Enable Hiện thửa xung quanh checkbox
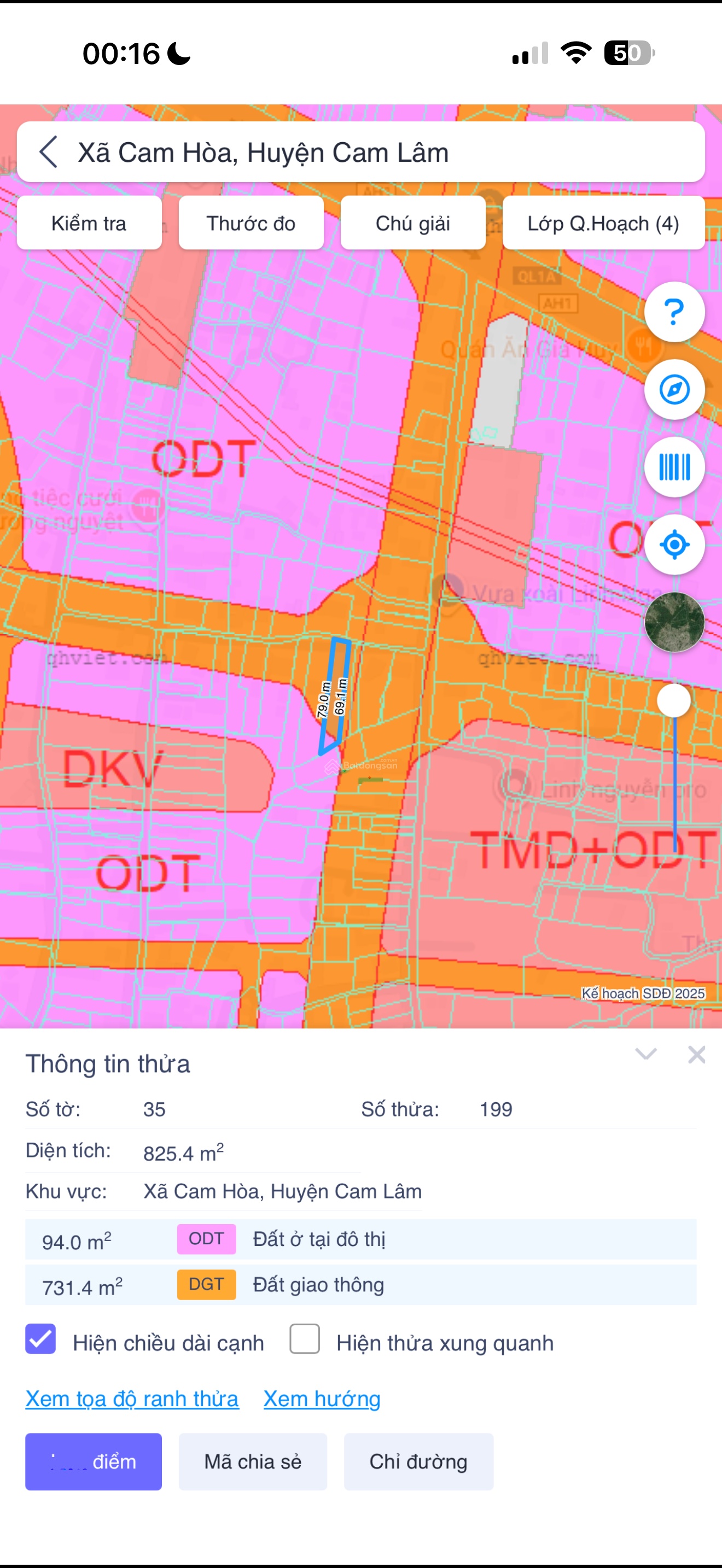 [x=305, y=1339]
